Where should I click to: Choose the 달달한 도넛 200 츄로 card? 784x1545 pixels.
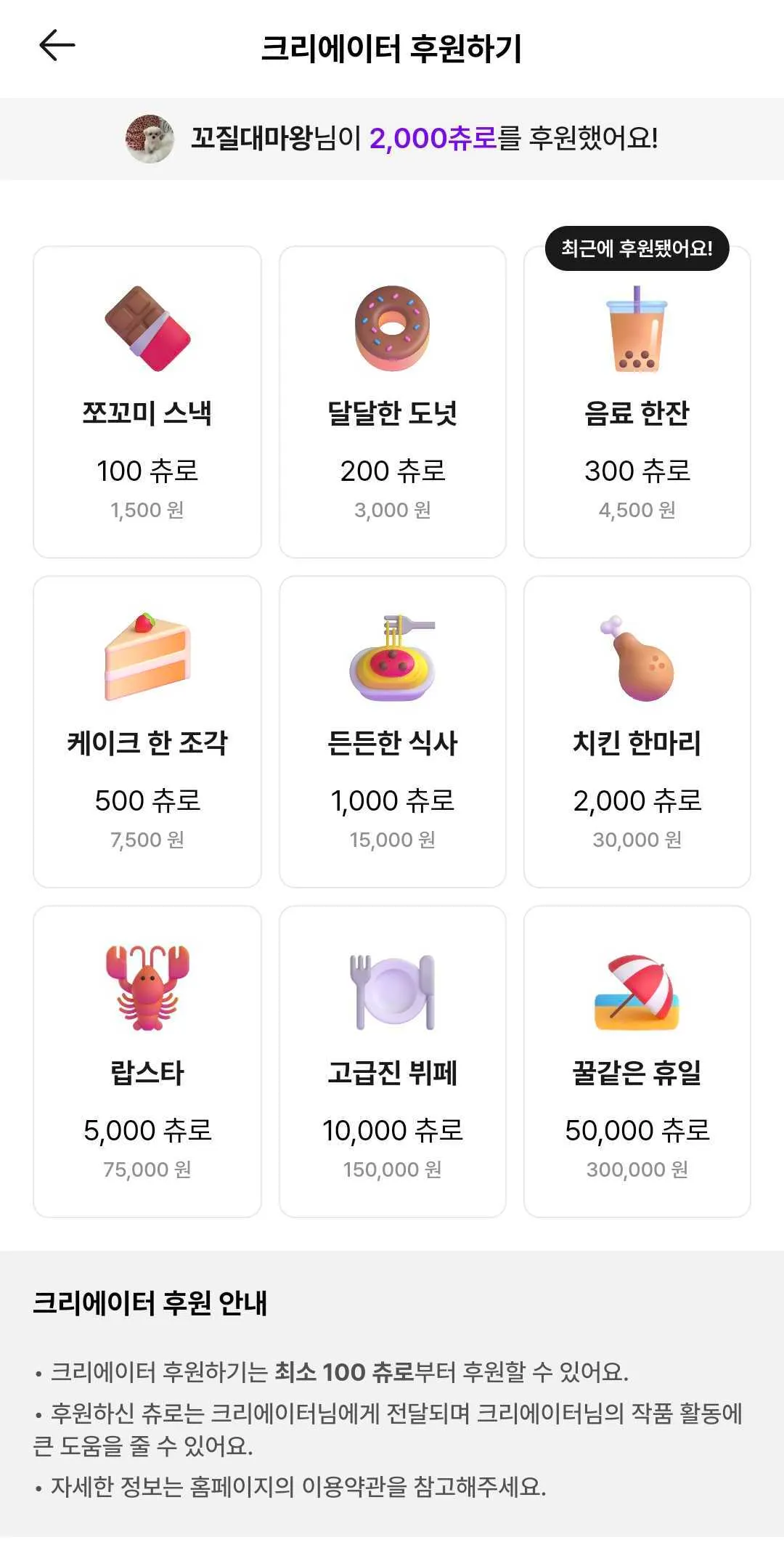tap(392, 402)
